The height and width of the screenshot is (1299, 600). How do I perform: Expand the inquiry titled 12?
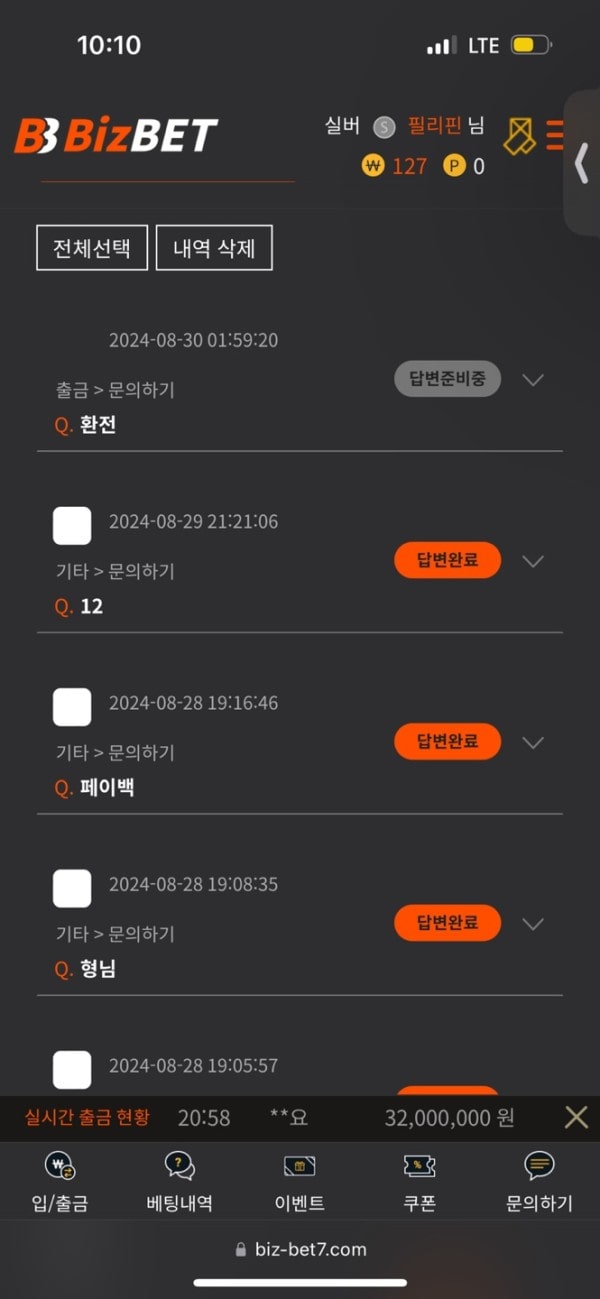tap(533, 561)
